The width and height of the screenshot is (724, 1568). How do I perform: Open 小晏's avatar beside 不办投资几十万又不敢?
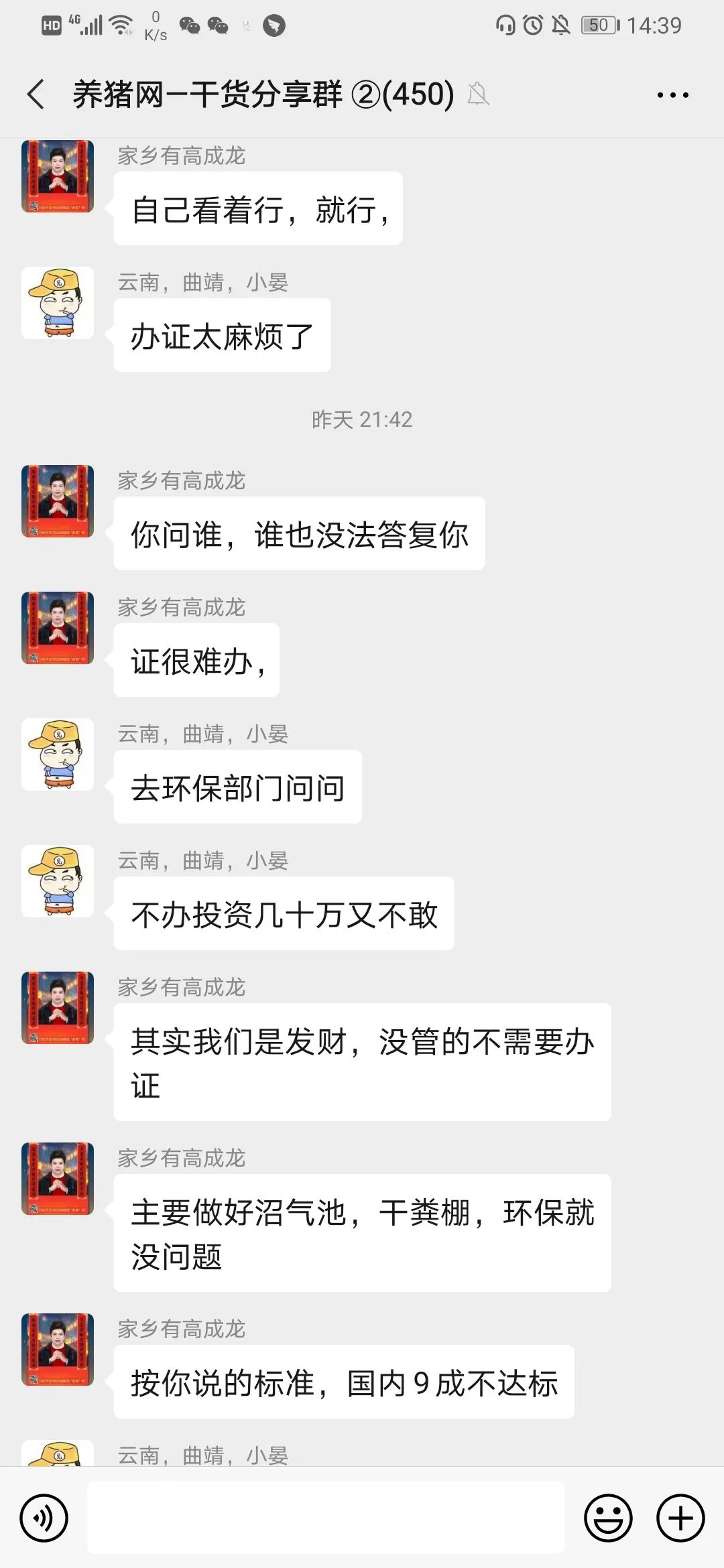(58, 881)
